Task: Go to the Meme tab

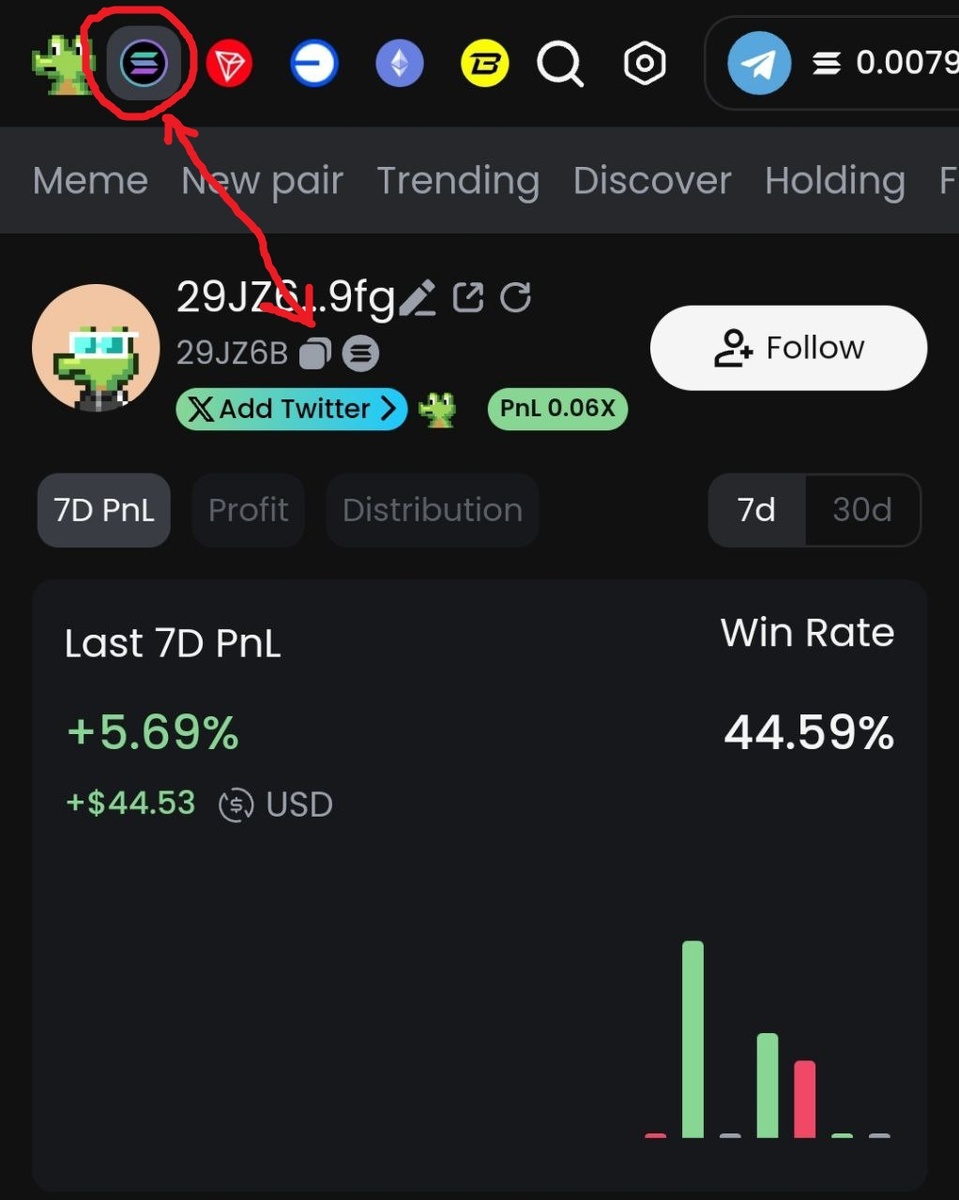Action: click(x=90, y=181)
